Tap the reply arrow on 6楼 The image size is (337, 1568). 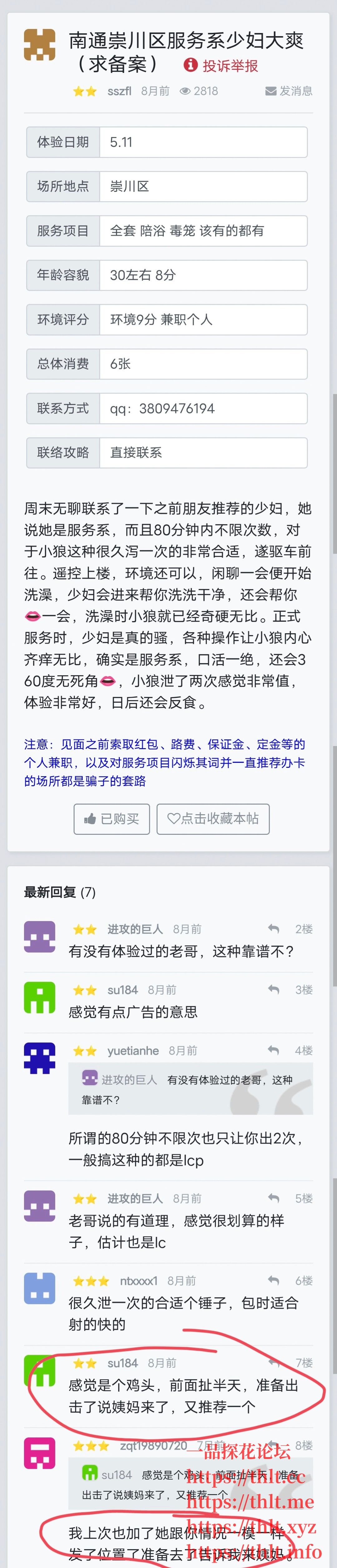point(274,1281)
